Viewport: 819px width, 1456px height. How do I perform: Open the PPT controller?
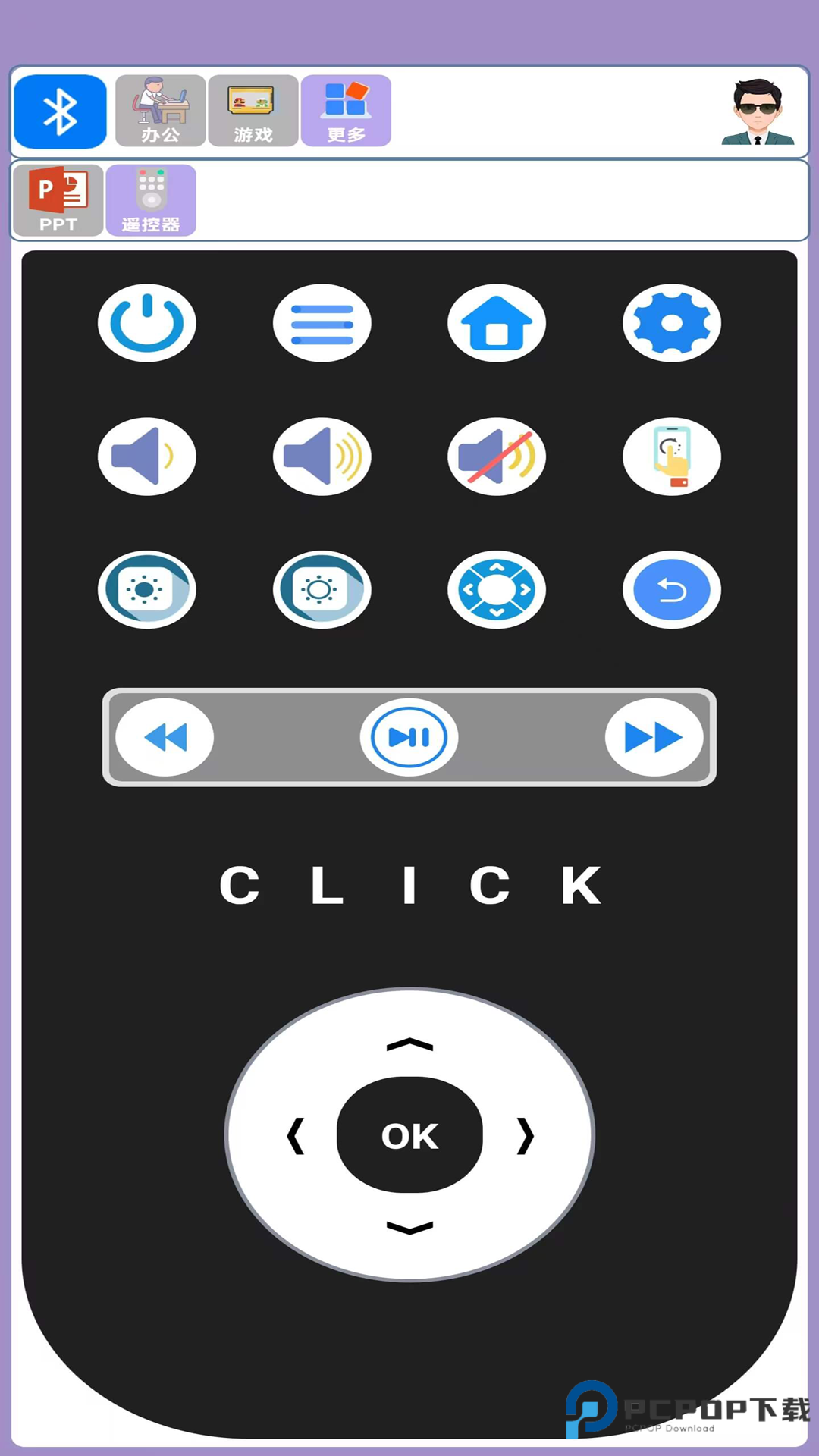[x=58, y=200]
